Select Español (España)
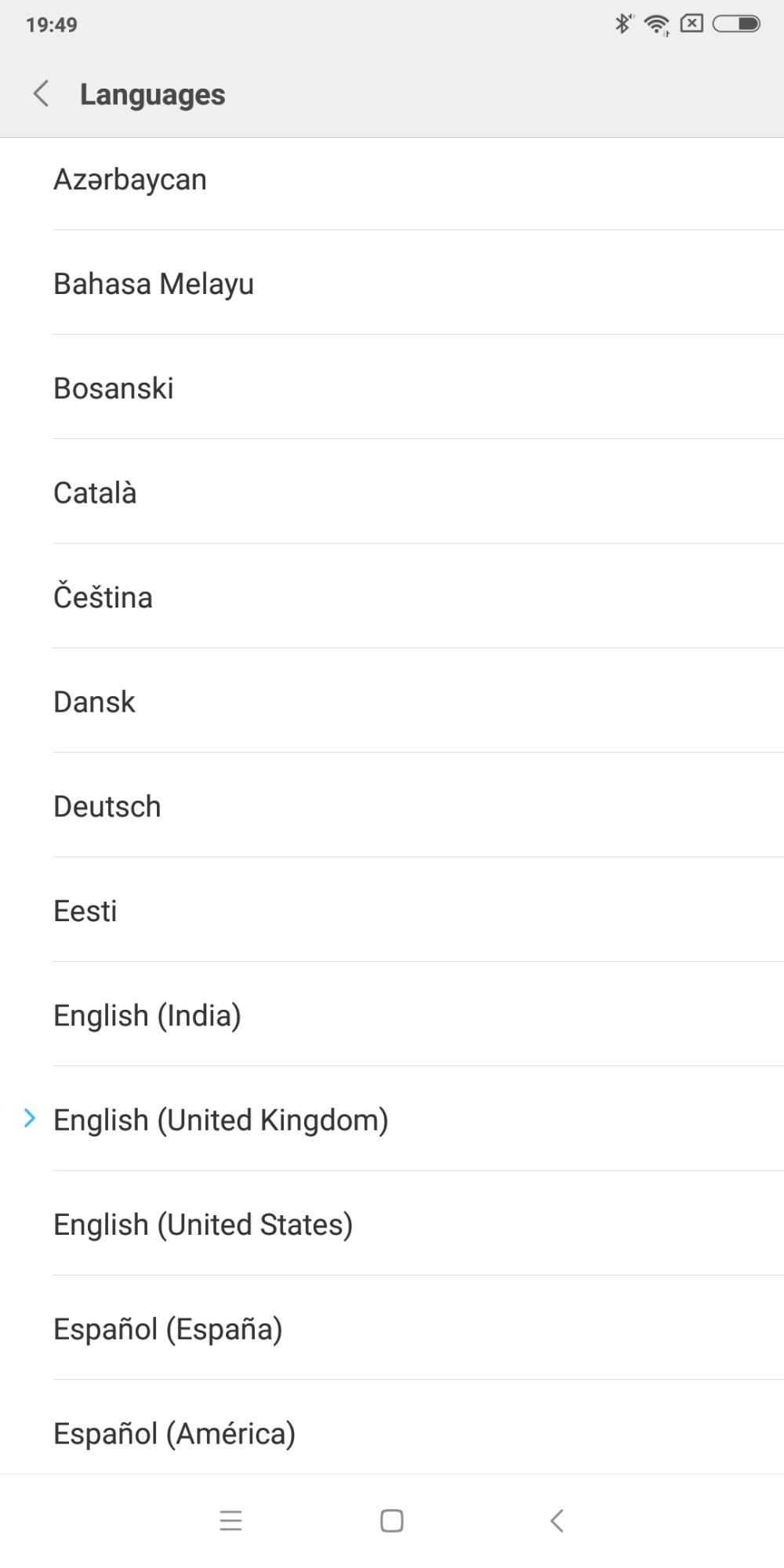The image size is (784, 1568). pyautogui.click(x=392, y=1328)
